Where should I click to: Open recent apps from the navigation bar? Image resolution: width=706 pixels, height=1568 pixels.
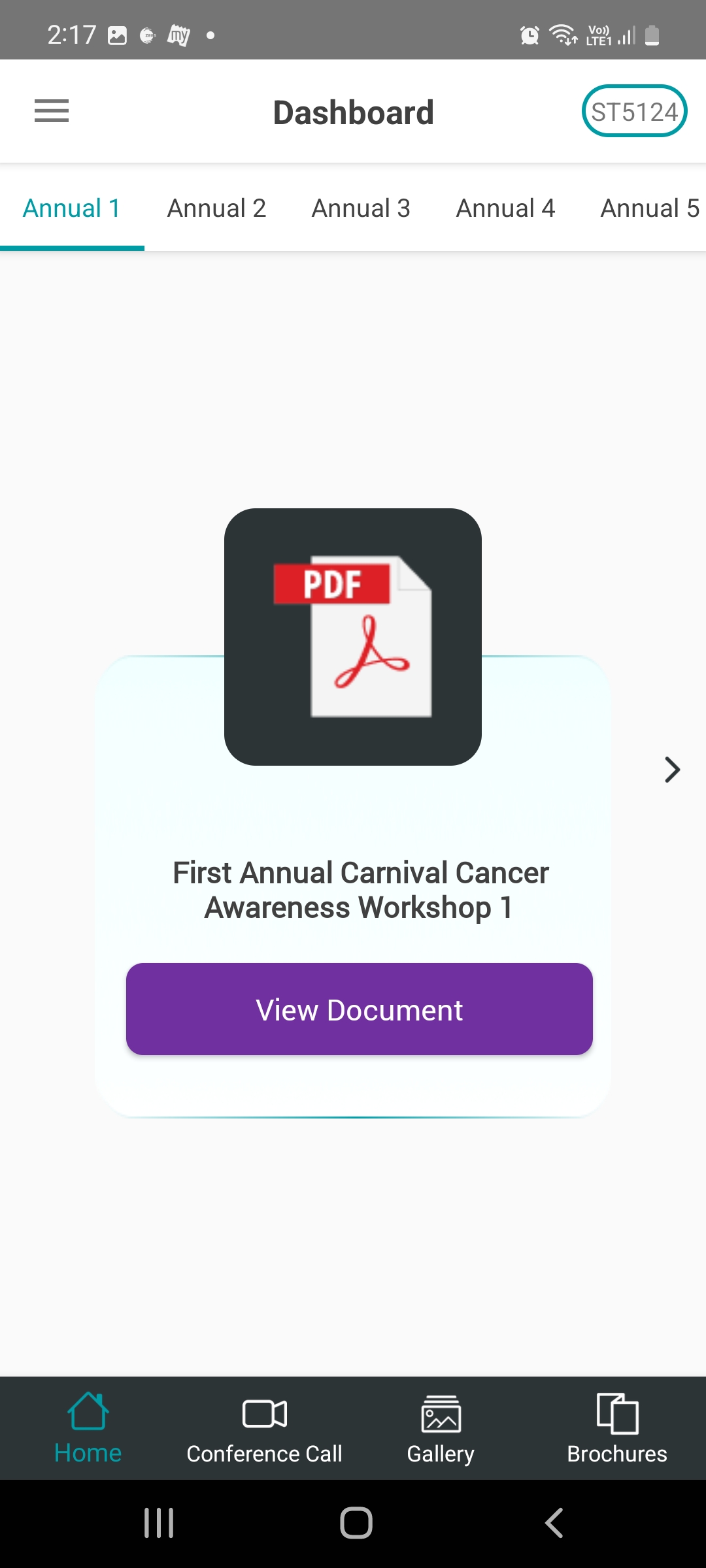[x=159, y=1523]
